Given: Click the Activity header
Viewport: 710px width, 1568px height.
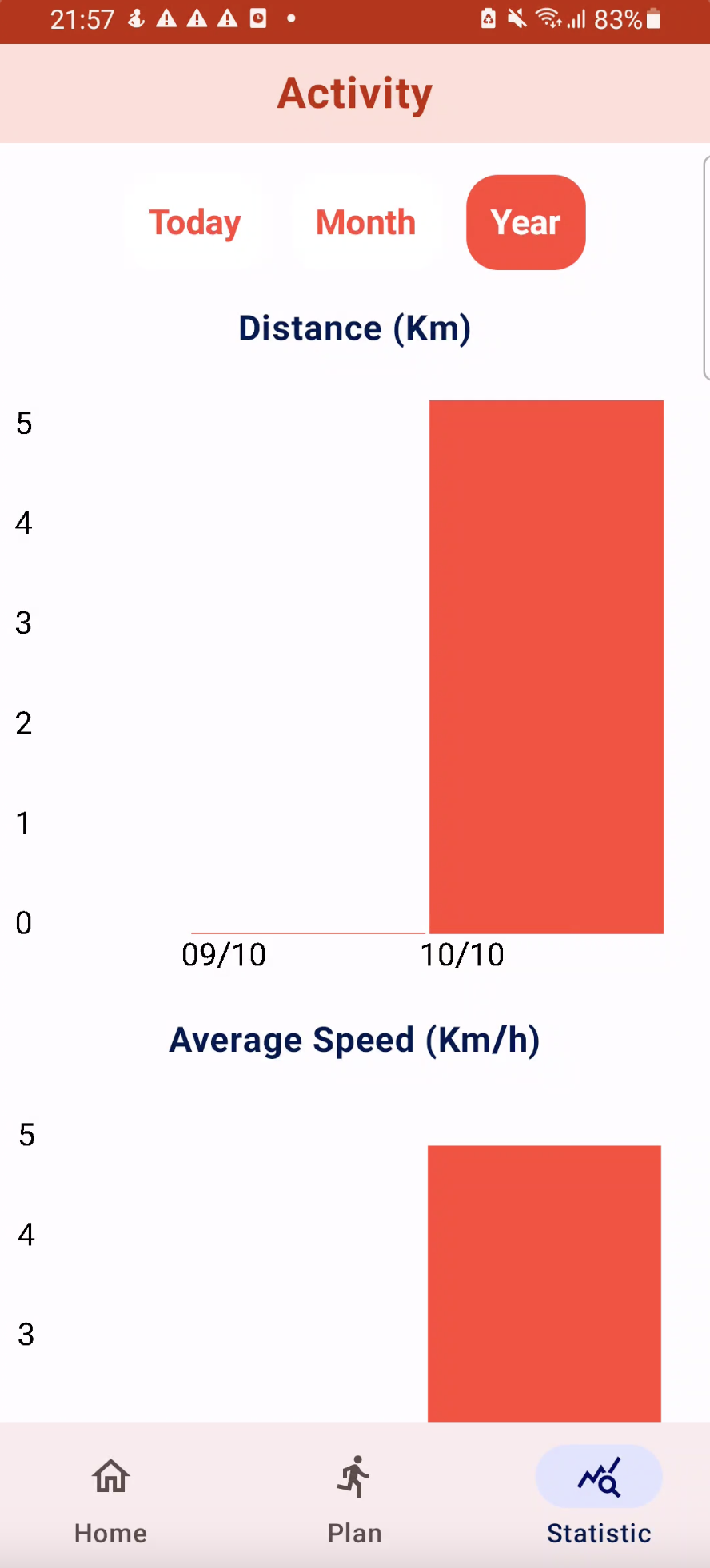Looking at the screenshot, I should [354, 93].
